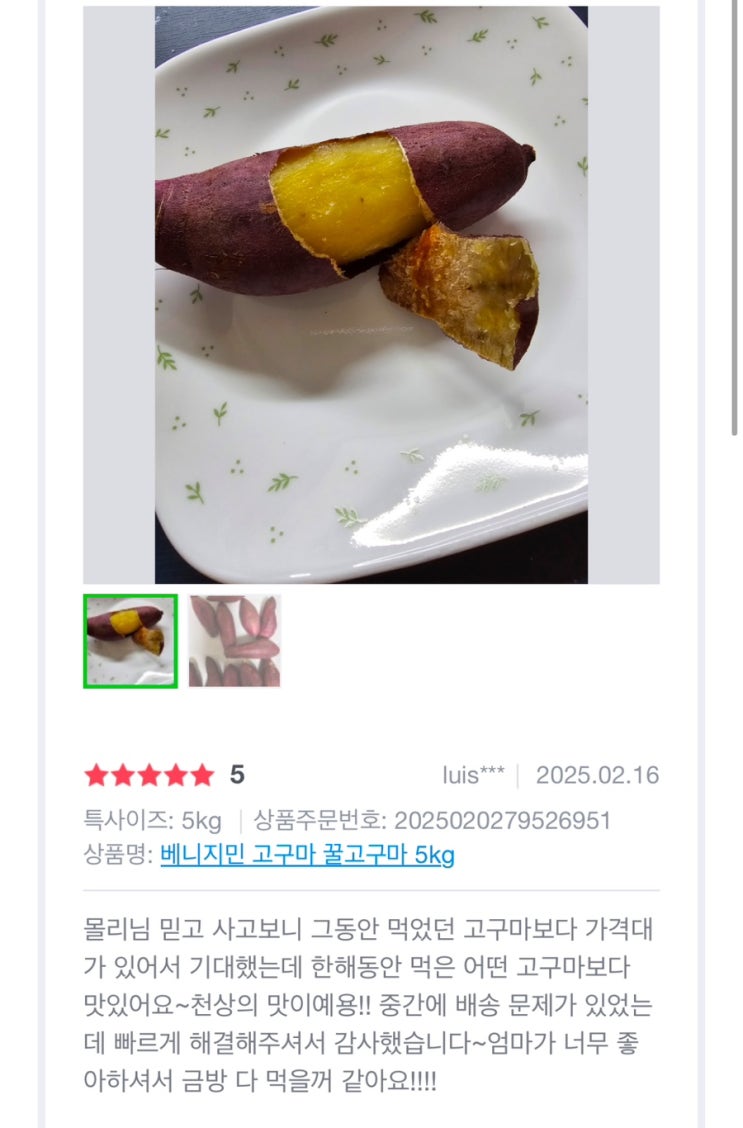Screen dimensions: 743x1128
Task: Open the large sweet potato review photo
Action: click(x=371, y=295)
